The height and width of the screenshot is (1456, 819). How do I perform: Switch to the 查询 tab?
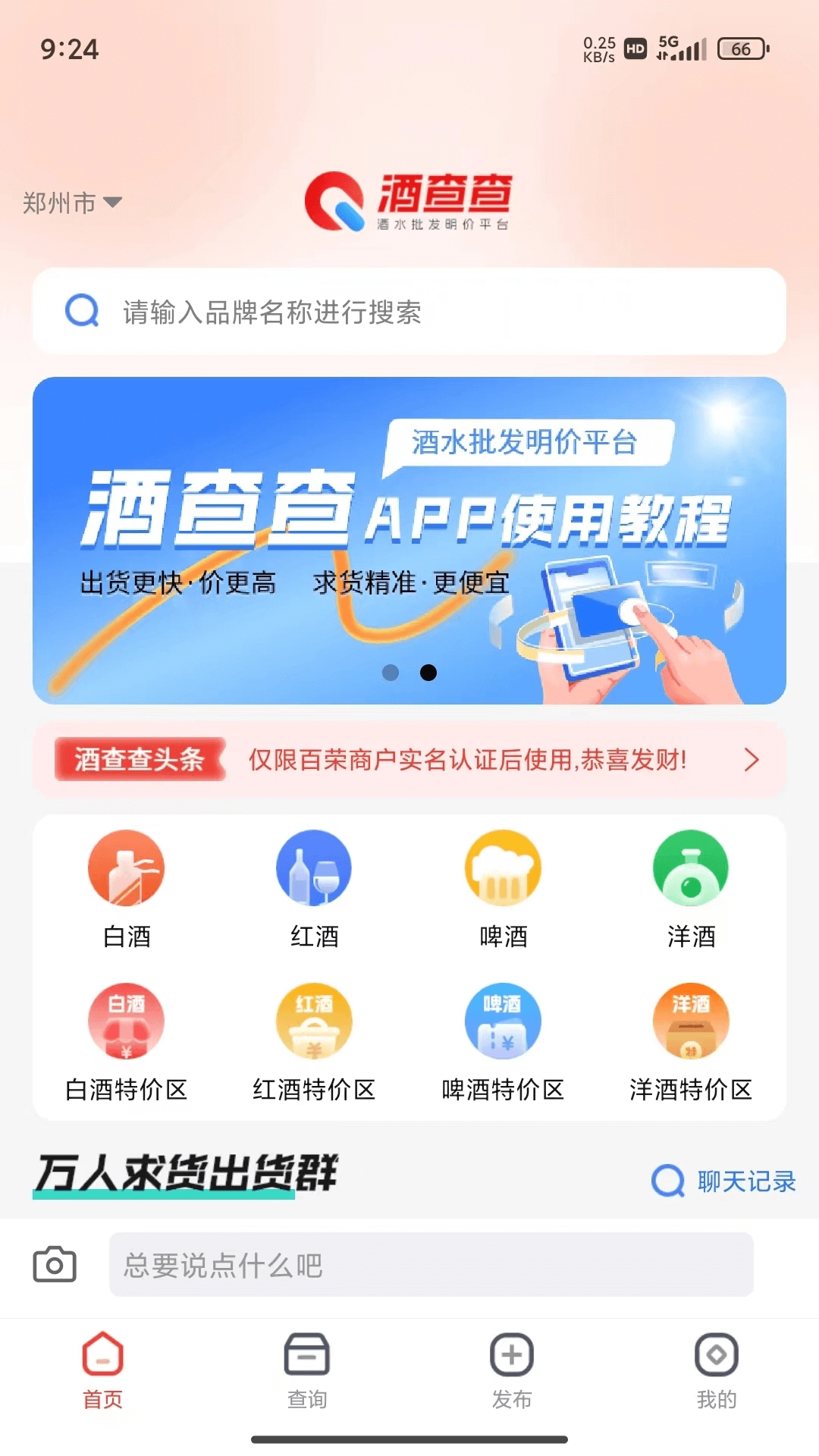point(307,1370)
